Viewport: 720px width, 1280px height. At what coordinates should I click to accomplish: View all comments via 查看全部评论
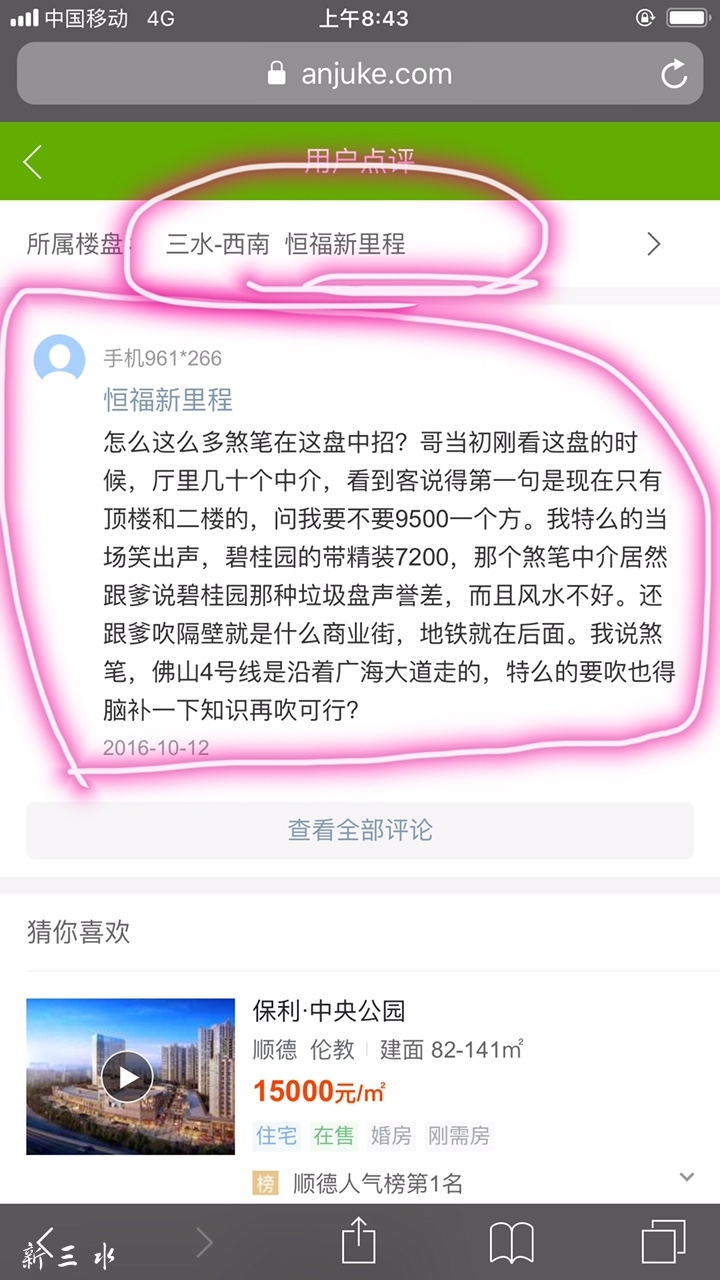(x=360, y=830)
